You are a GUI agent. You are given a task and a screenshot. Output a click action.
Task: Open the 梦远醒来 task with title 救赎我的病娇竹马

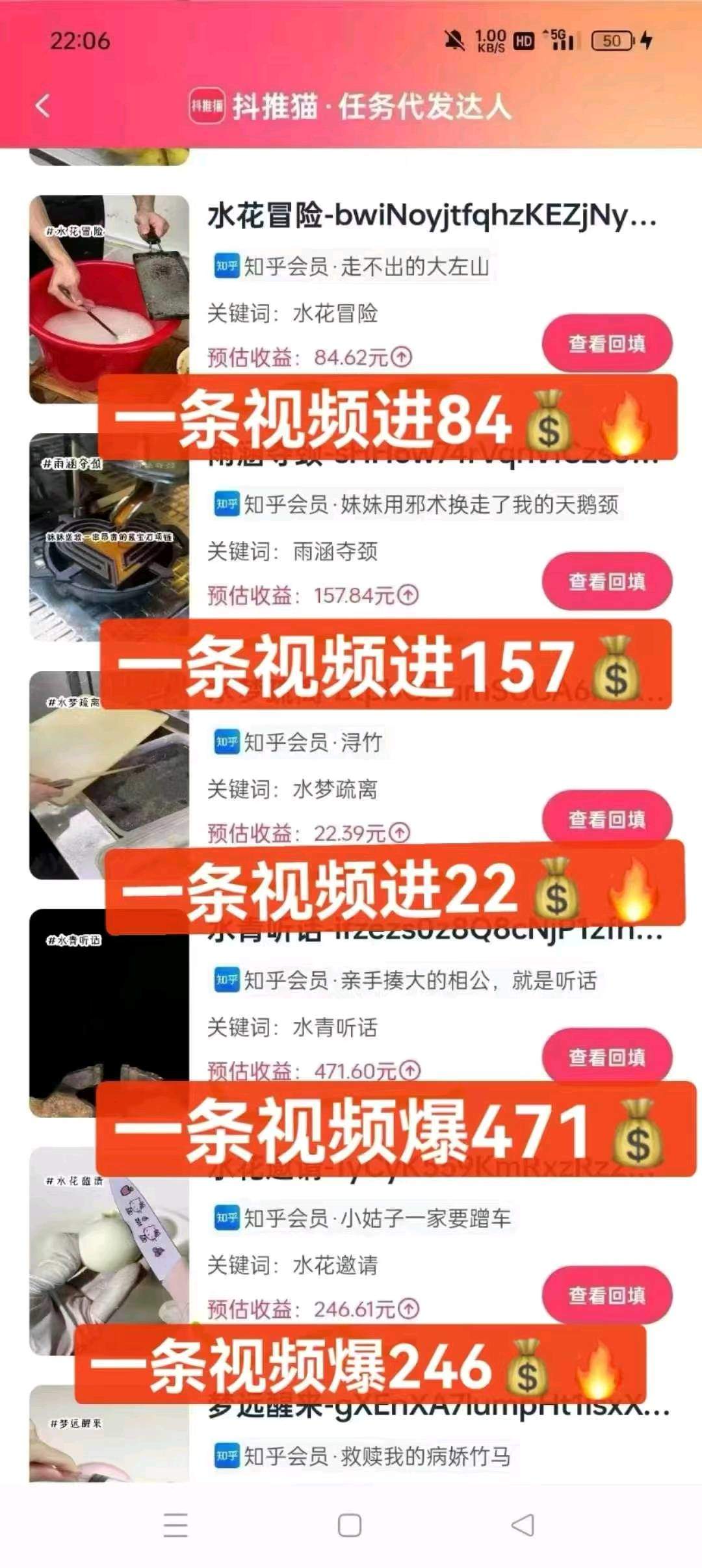(377, 1456)
